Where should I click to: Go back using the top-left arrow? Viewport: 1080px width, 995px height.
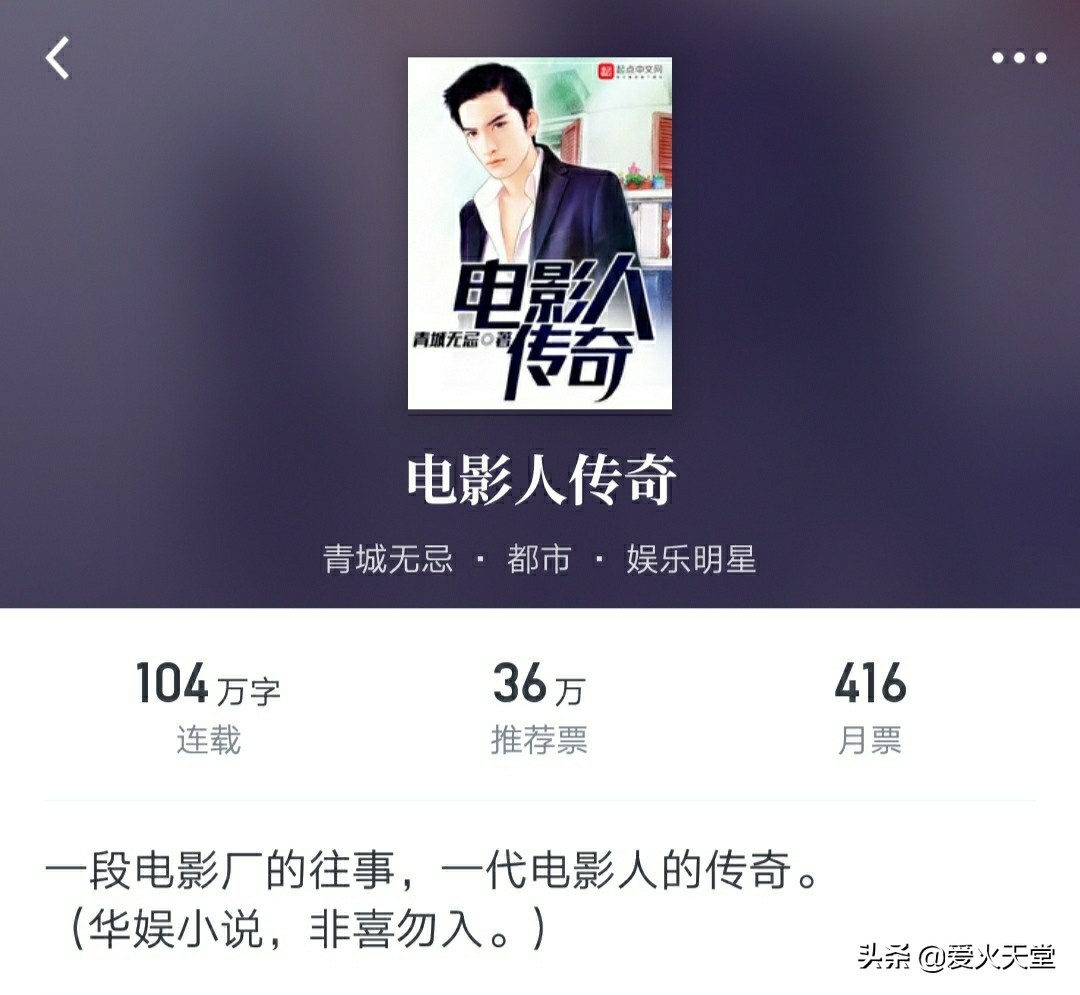click(x=58, y=58)
